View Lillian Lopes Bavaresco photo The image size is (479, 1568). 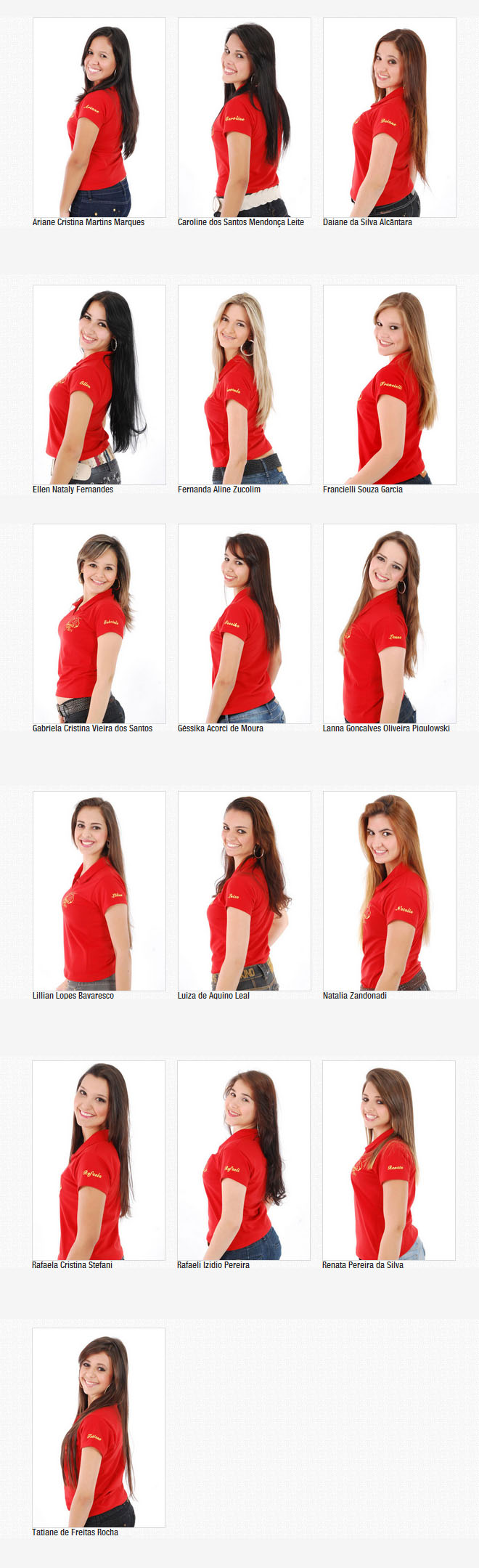(99, 891)
